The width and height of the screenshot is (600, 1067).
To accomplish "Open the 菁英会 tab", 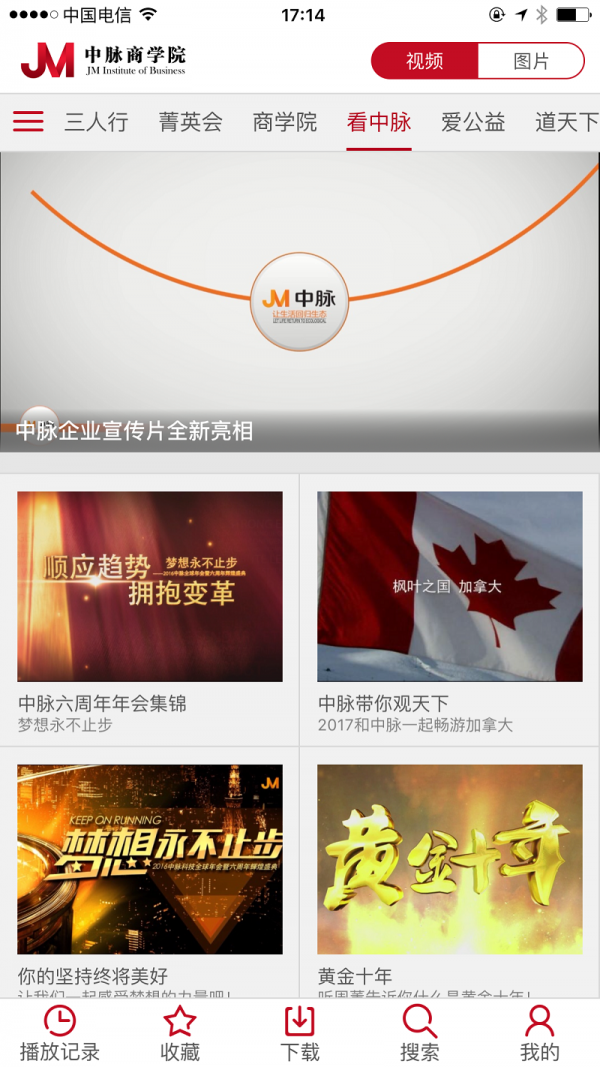I will (x=190, y=122).
